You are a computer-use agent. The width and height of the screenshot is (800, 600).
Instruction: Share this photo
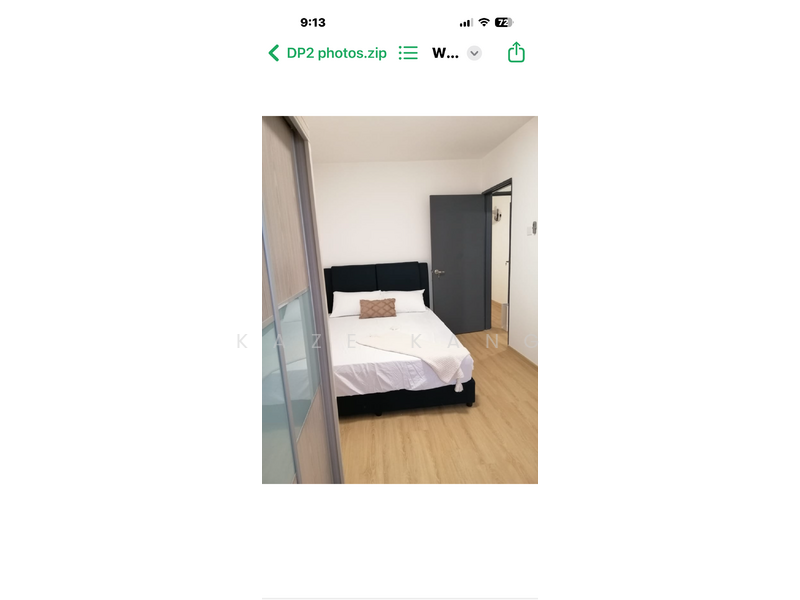pos(516,52)
